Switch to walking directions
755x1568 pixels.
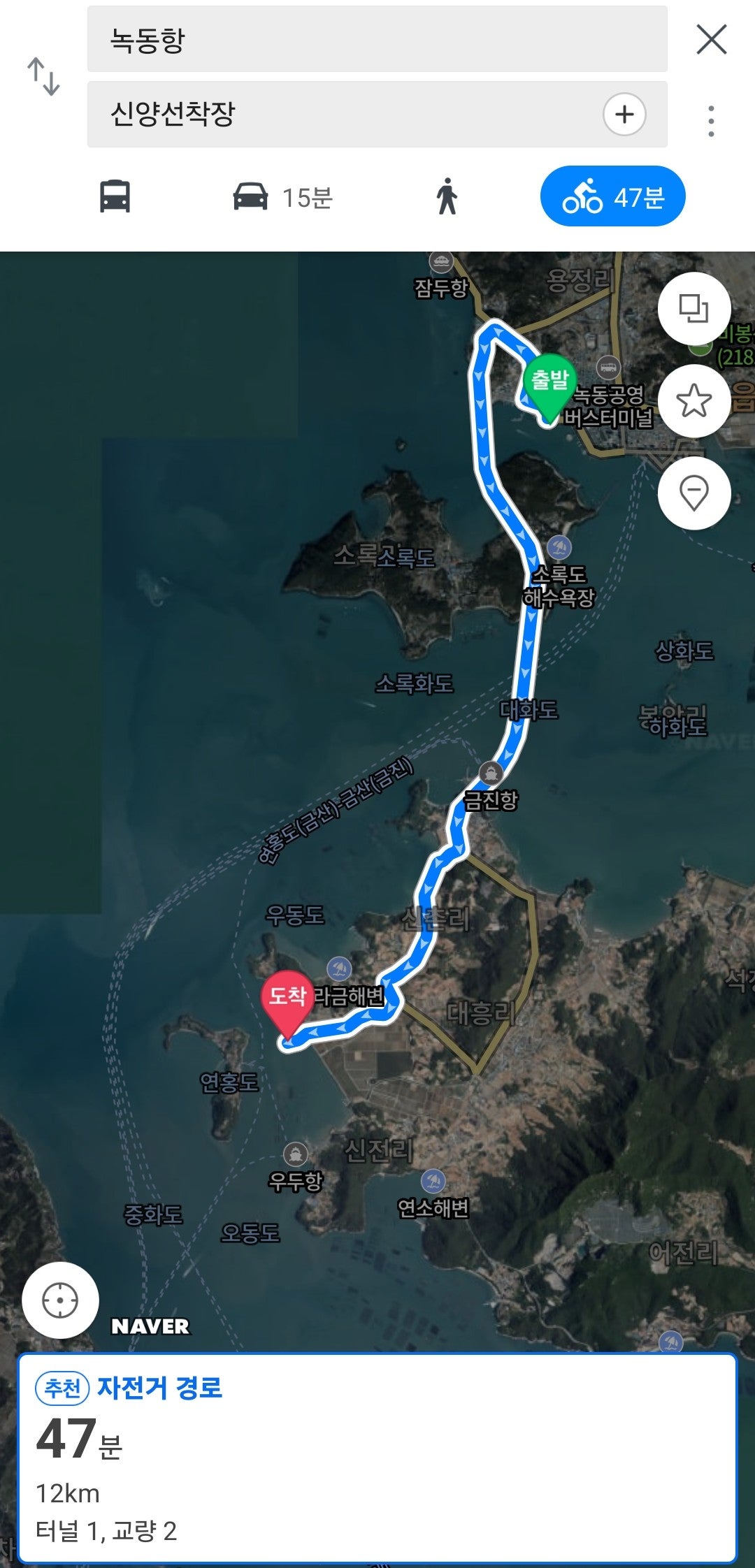(447, 196)
